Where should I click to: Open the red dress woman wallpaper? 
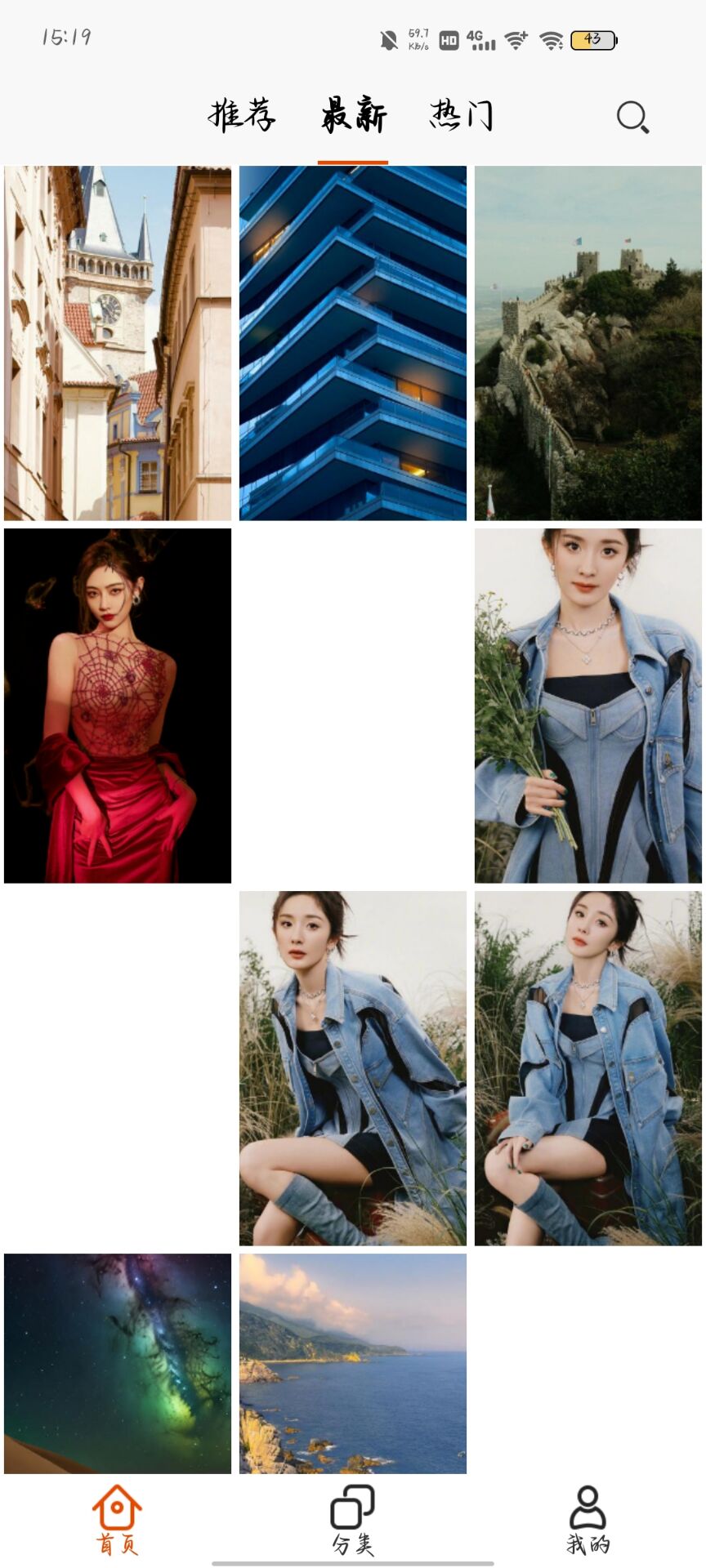118,706
